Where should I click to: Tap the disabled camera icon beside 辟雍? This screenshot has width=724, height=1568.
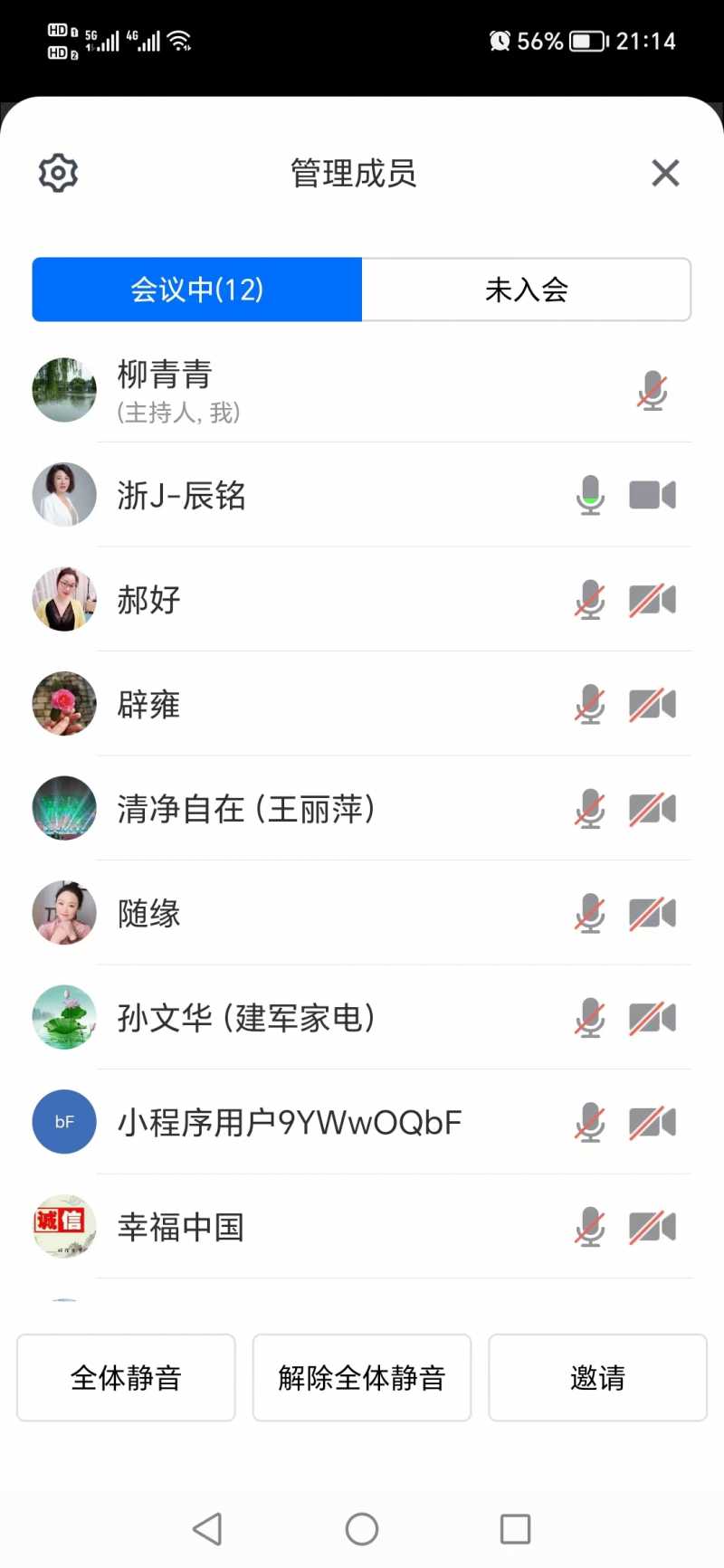(x=652, y=704)
